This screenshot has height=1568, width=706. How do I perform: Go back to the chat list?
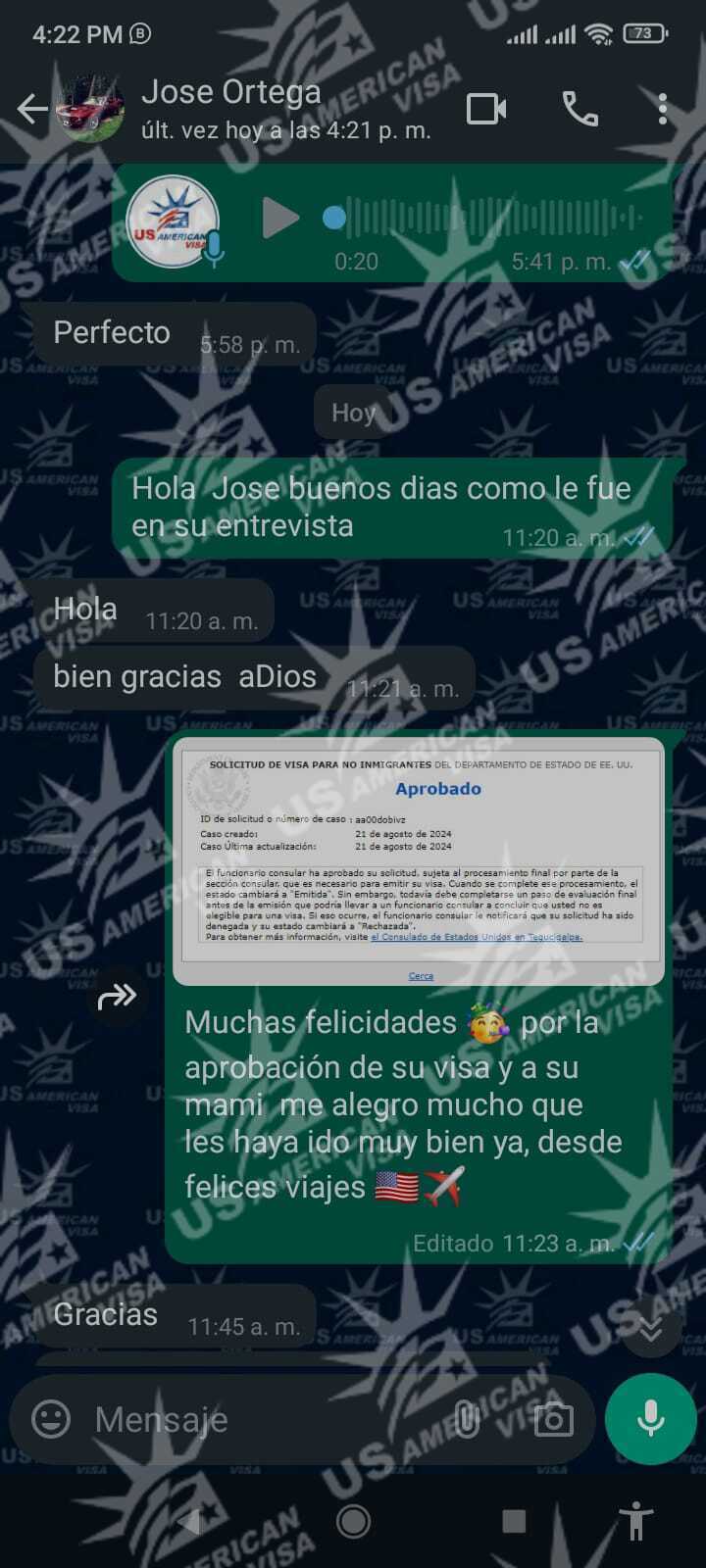(31, 109)
